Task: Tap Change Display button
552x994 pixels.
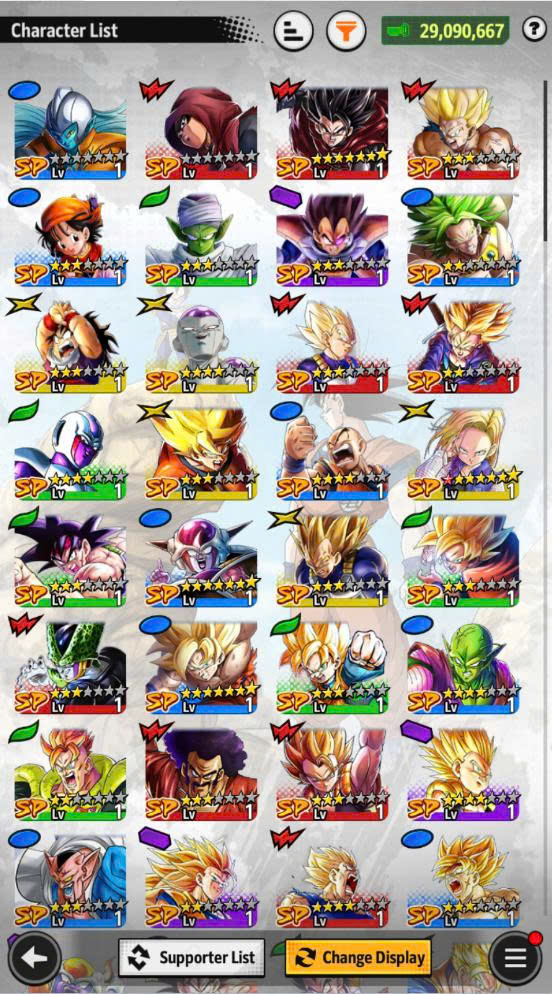Action: 359,957
